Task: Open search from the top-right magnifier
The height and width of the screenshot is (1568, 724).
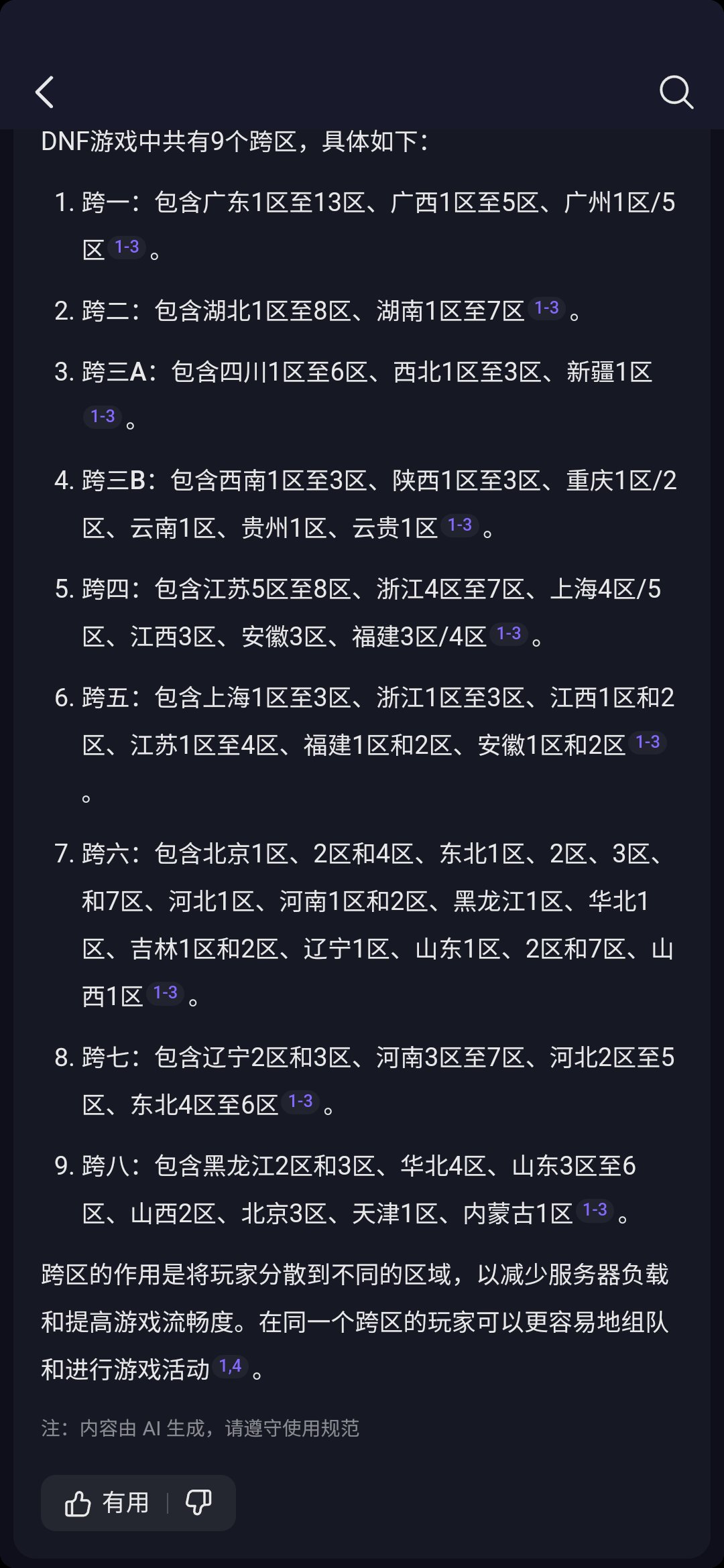Action: pos(676,92)
